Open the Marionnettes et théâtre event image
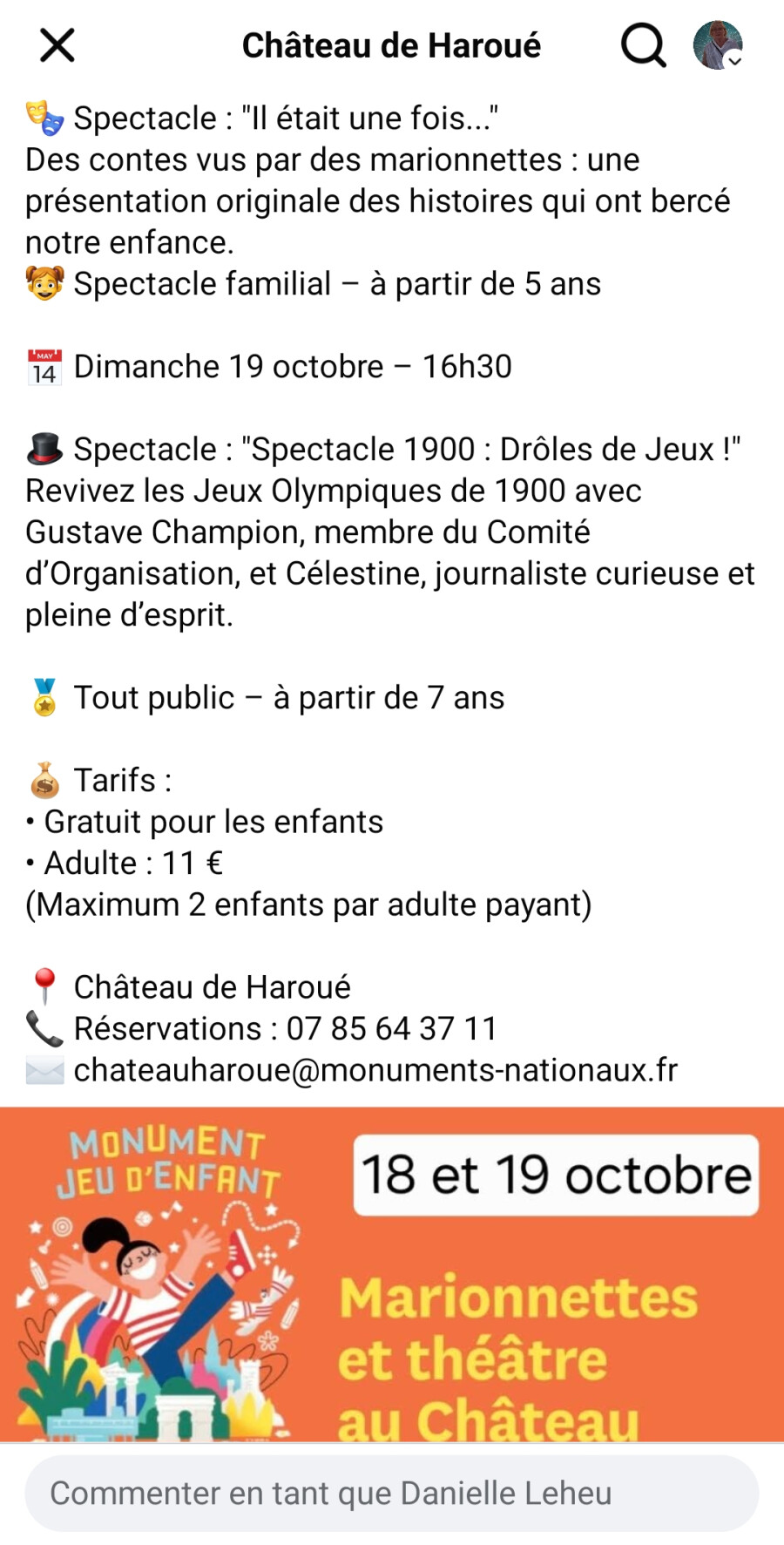Viewport: 784px width, 1545px height. pyautogui.click(x=392, y=1272)
